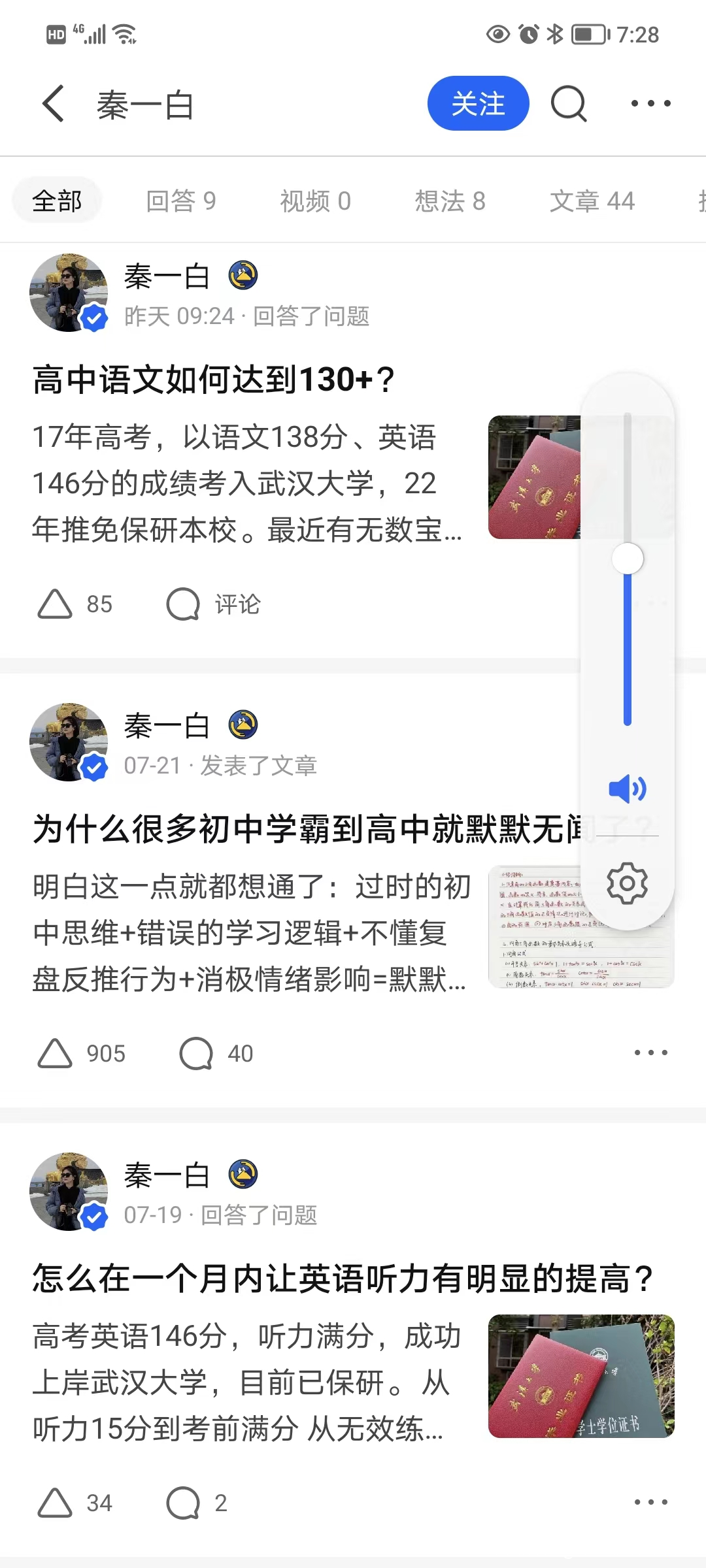Select the 视频 0 tab
Screen dimensions: 706x1568
tap(315, 201)
